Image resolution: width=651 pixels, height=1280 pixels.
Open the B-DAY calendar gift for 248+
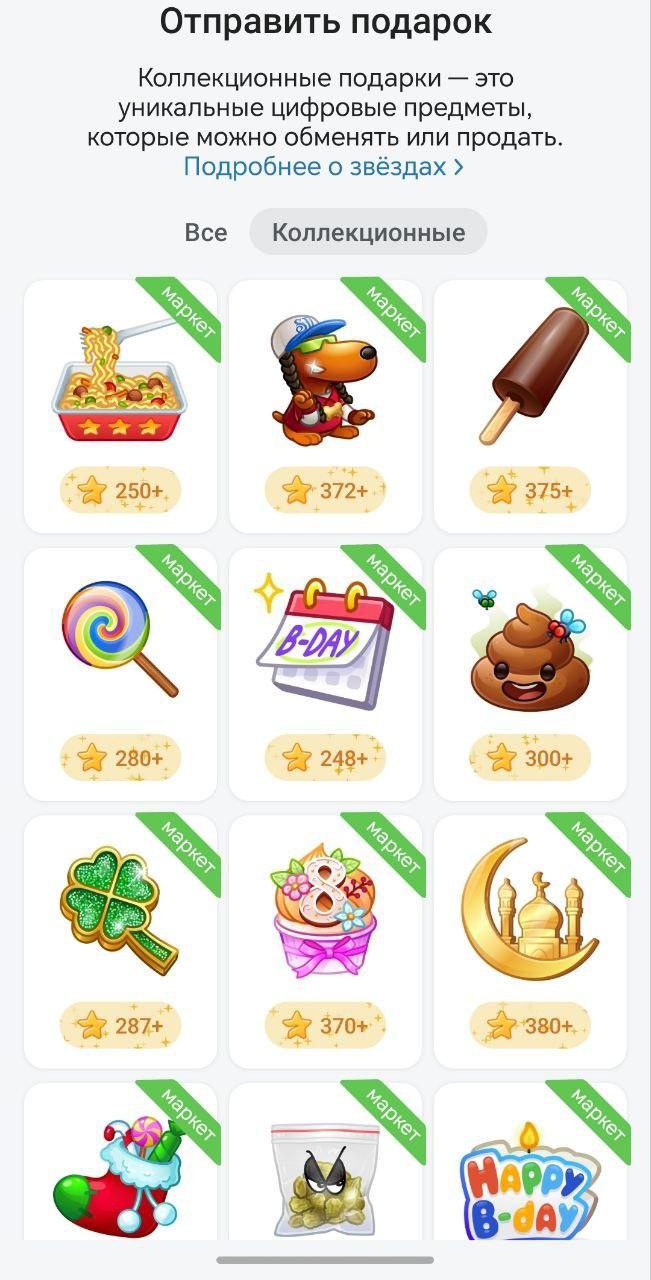[x=325, y=673]
